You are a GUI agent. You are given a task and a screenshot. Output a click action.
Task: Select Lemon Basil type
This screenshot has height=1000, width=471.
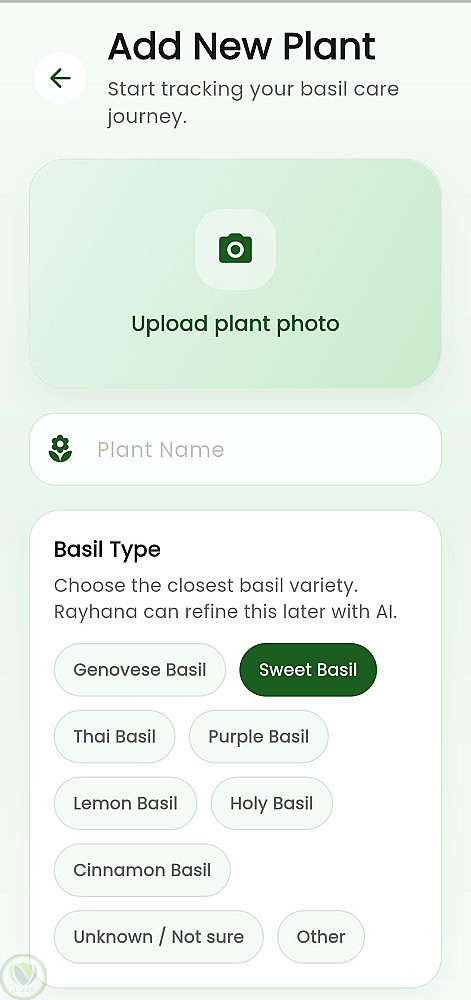(126, 804)
